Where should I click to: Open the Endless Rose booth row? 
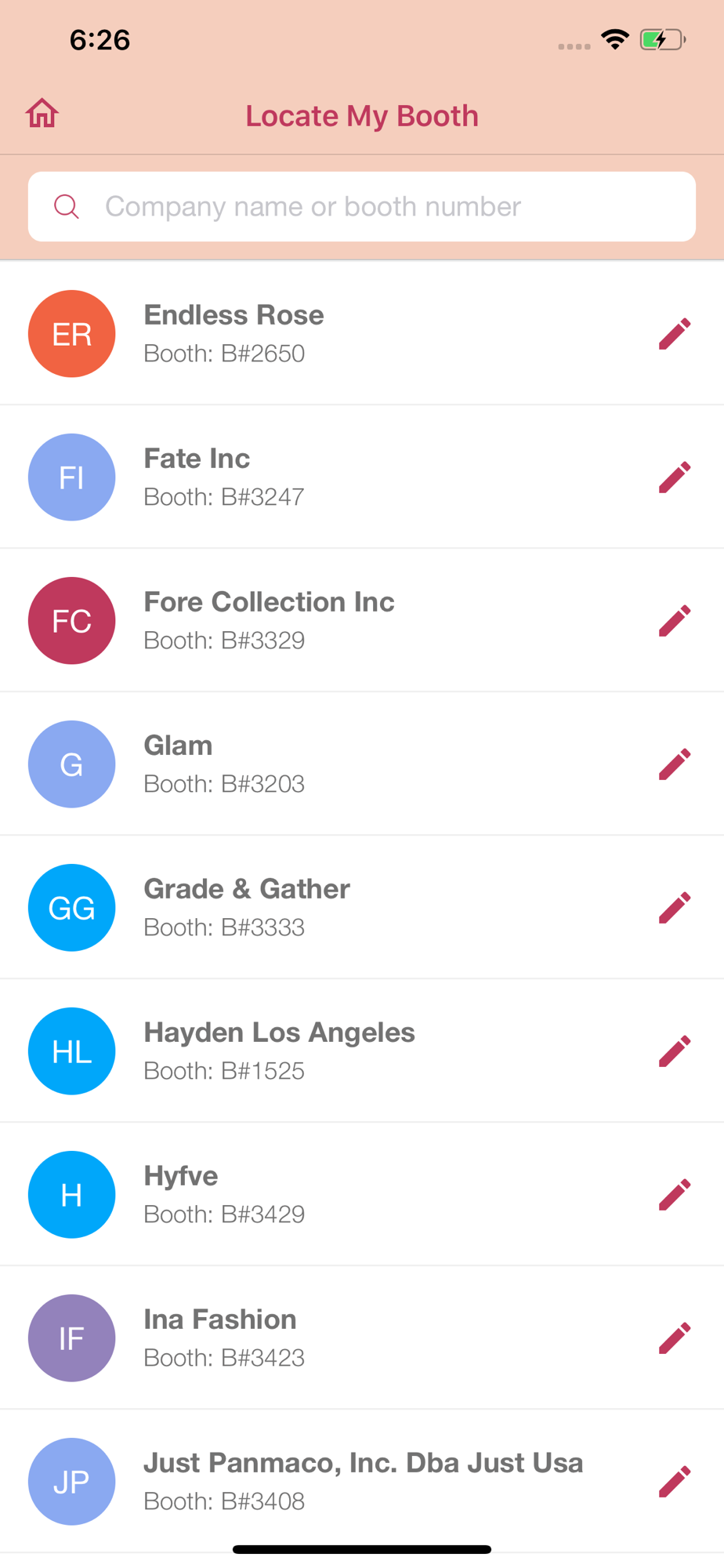362,334
